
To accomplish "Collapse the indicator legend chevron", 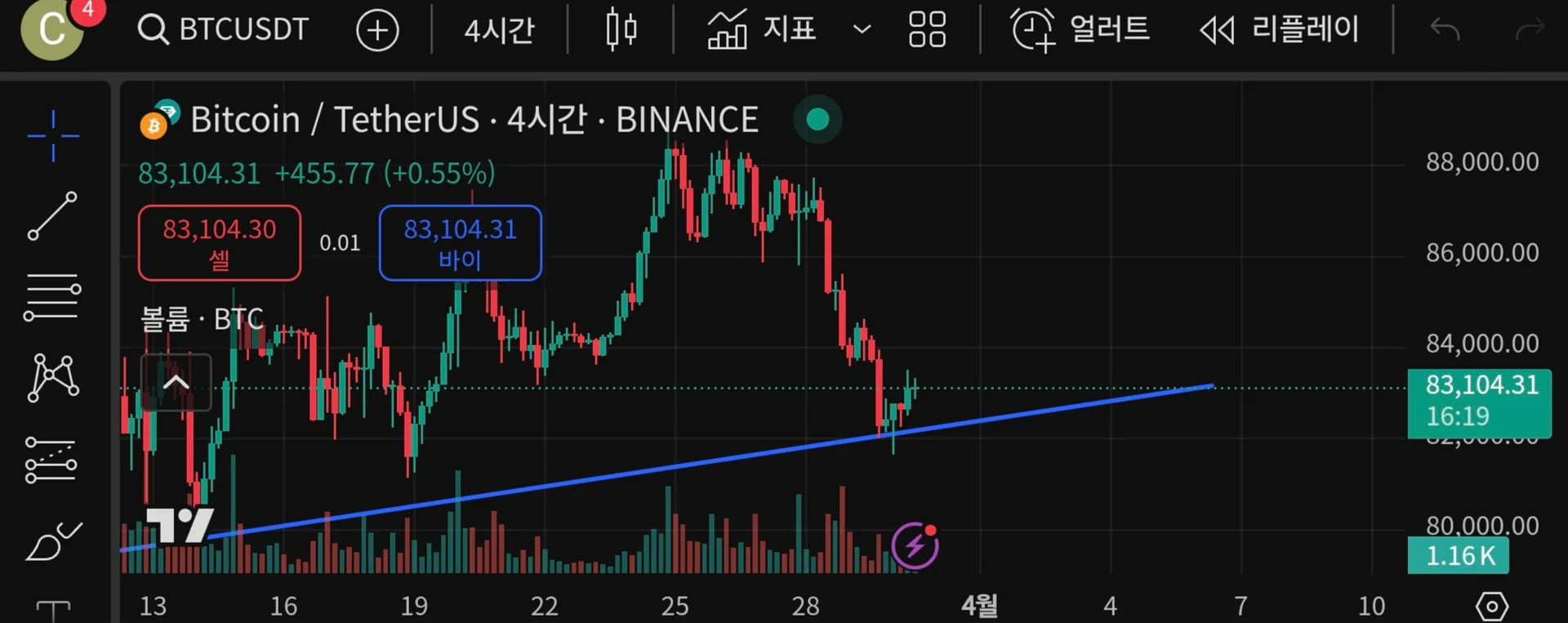I will tap(176, 383).
